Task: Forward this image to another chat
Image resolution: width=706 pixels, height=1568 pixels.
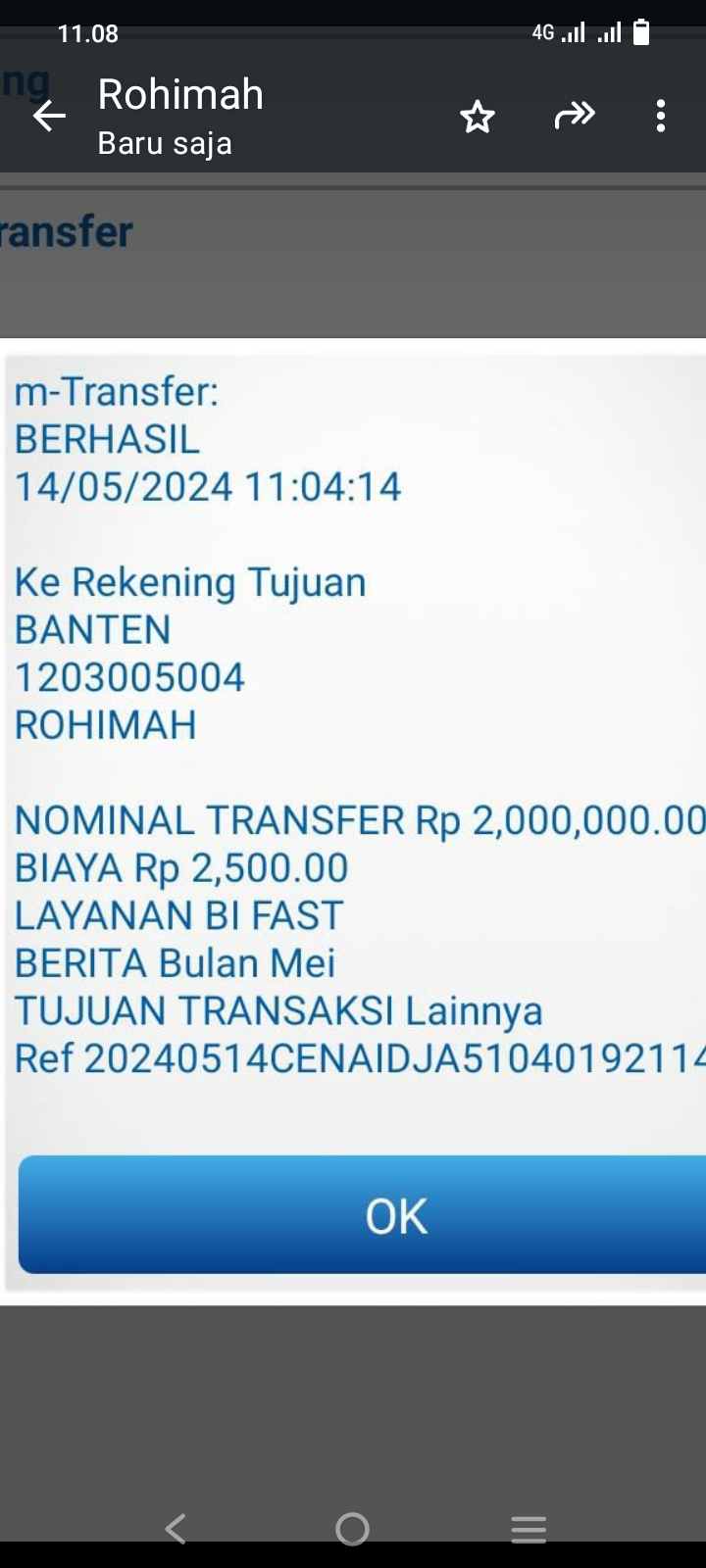Action: tap(575, 116)
